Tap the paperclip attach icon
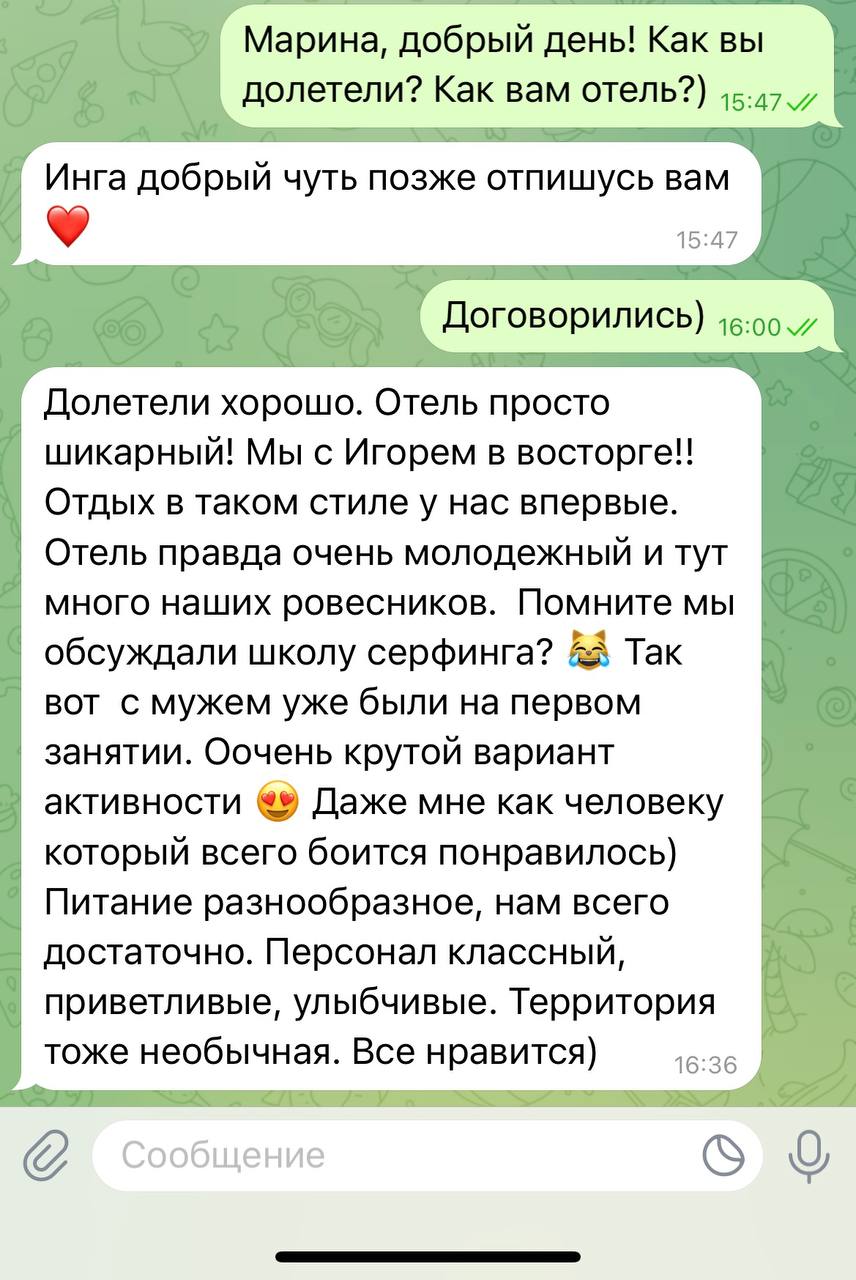 click(46, 1157)
